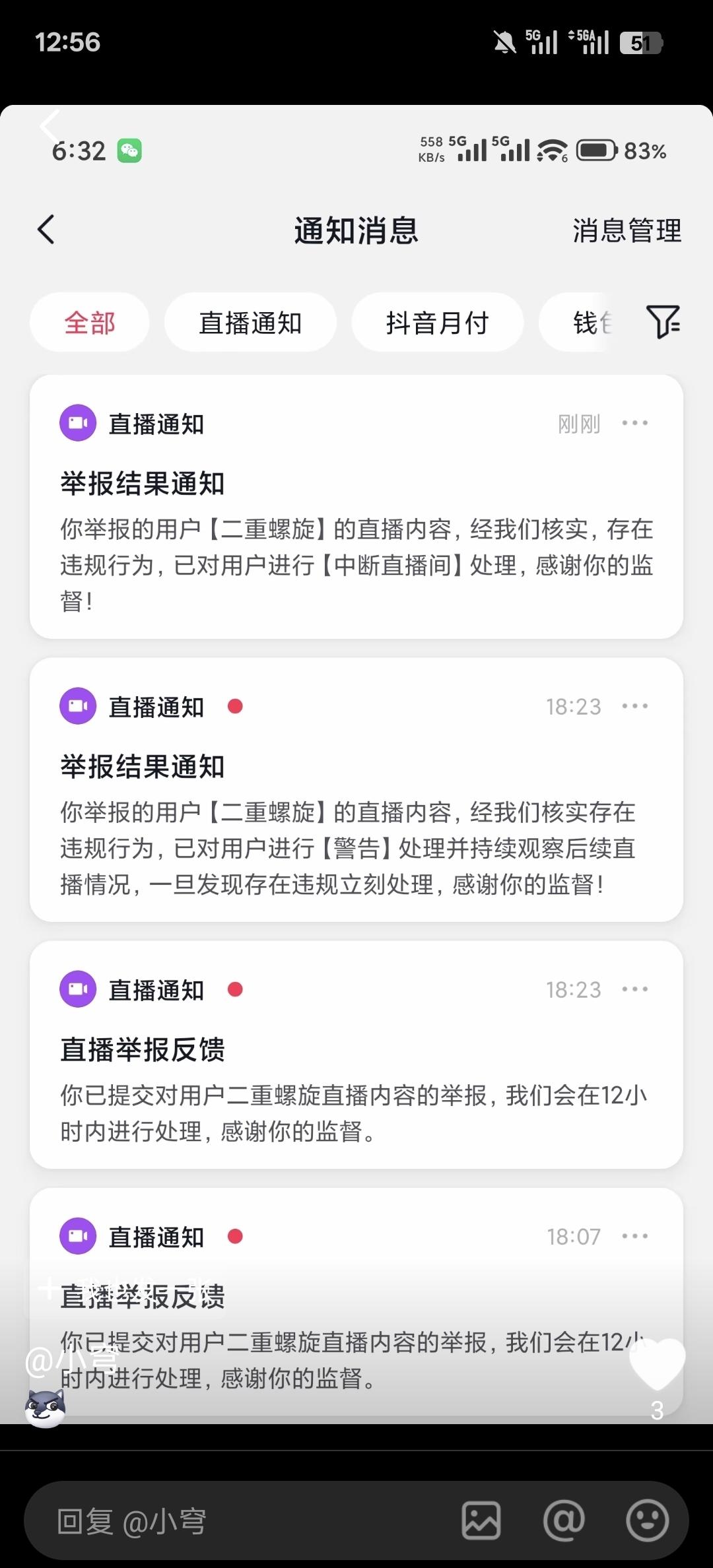The height and width of the screenshot is (1568, 713).
Task: Tap the 我也发一张 button to post a picture
Action: point(125,1289)
